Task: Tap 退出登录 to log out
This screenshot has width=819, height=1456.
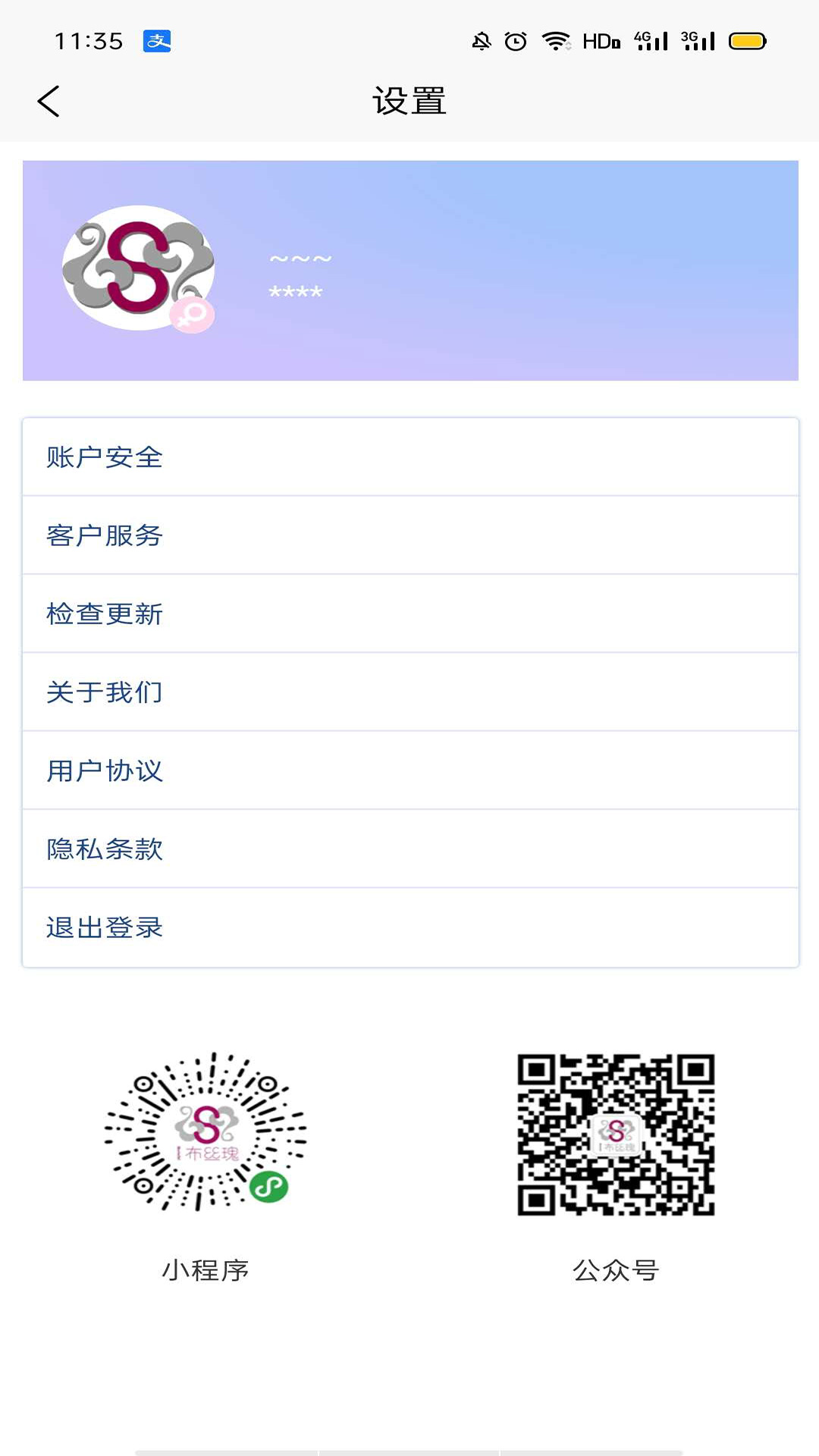Action: (x=410, y=927)
